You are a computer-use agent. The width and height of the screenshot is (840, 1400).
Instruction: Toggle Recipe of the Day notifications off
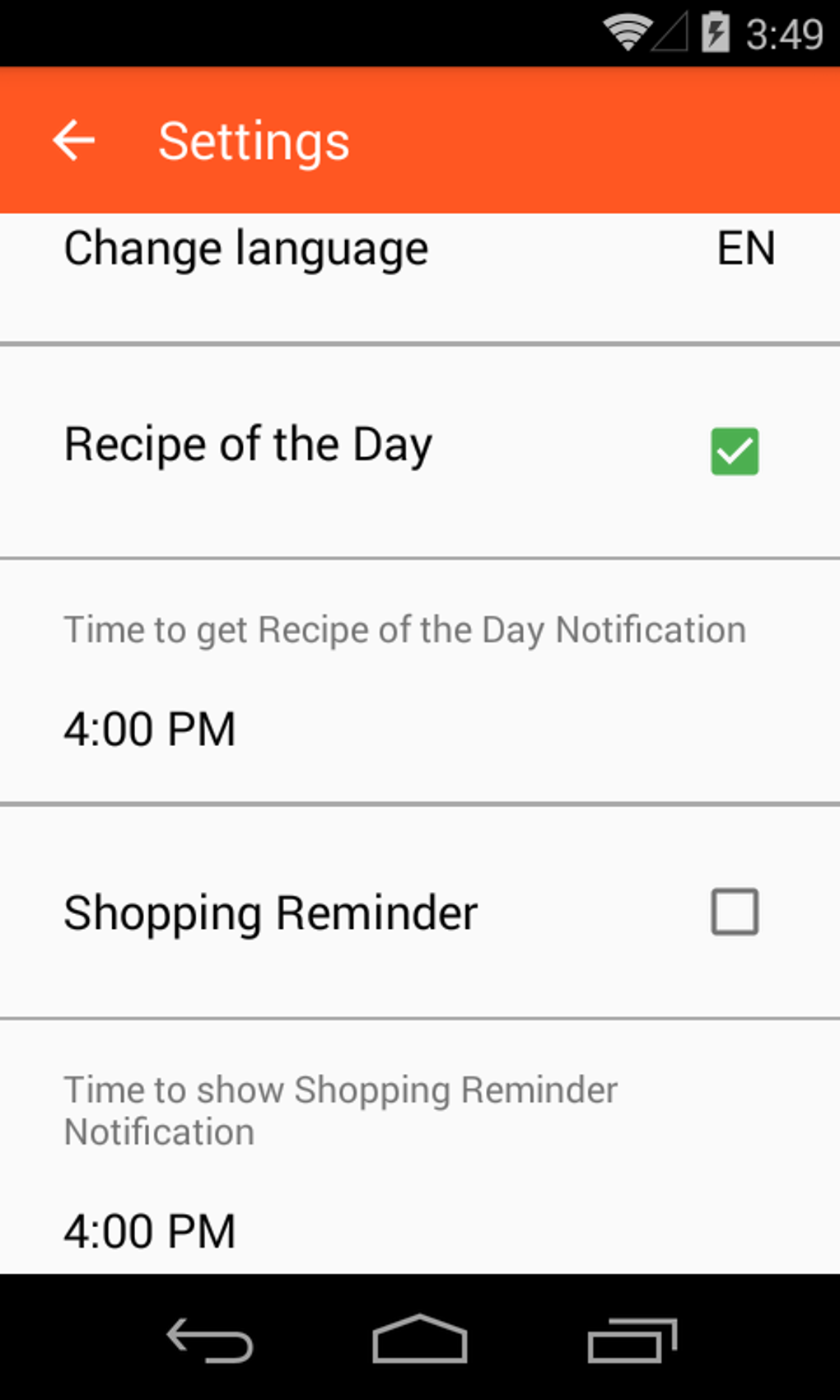click(734, 450)
